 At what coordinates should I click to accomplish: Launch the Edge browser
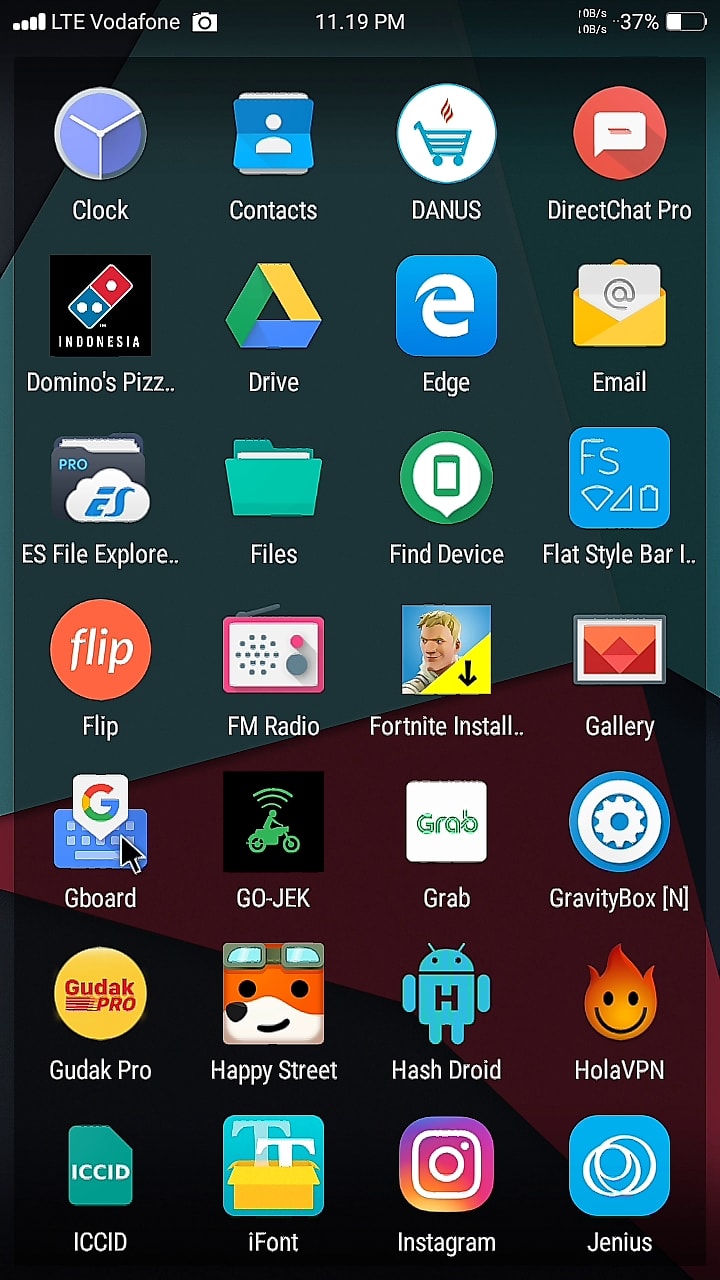[x=446, y=306]
